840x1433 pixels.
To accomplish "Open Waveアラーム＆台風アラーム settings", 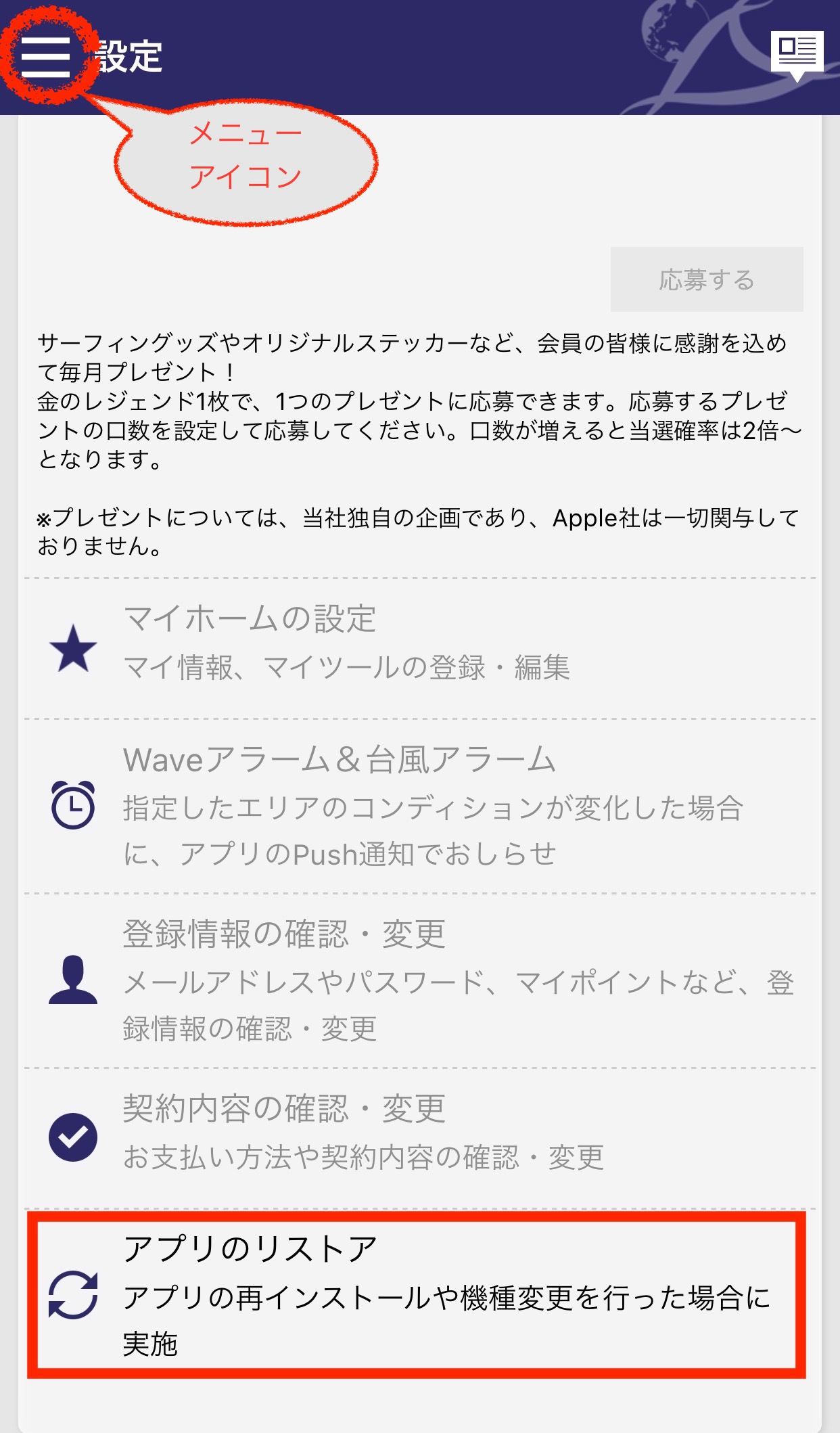I will tap(420, 806).
